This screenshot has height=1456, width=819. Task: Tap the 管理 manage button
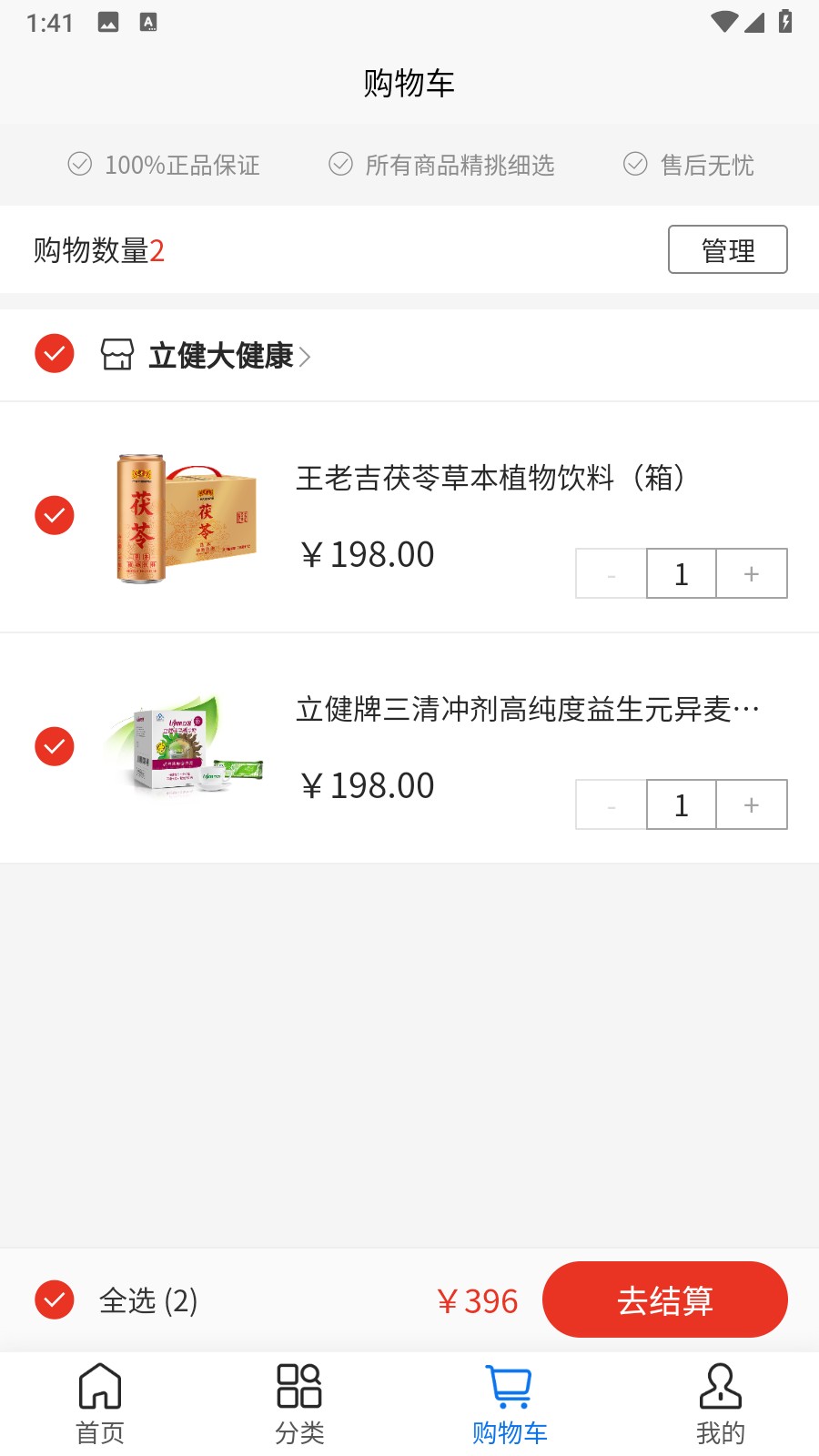[727, 249]
